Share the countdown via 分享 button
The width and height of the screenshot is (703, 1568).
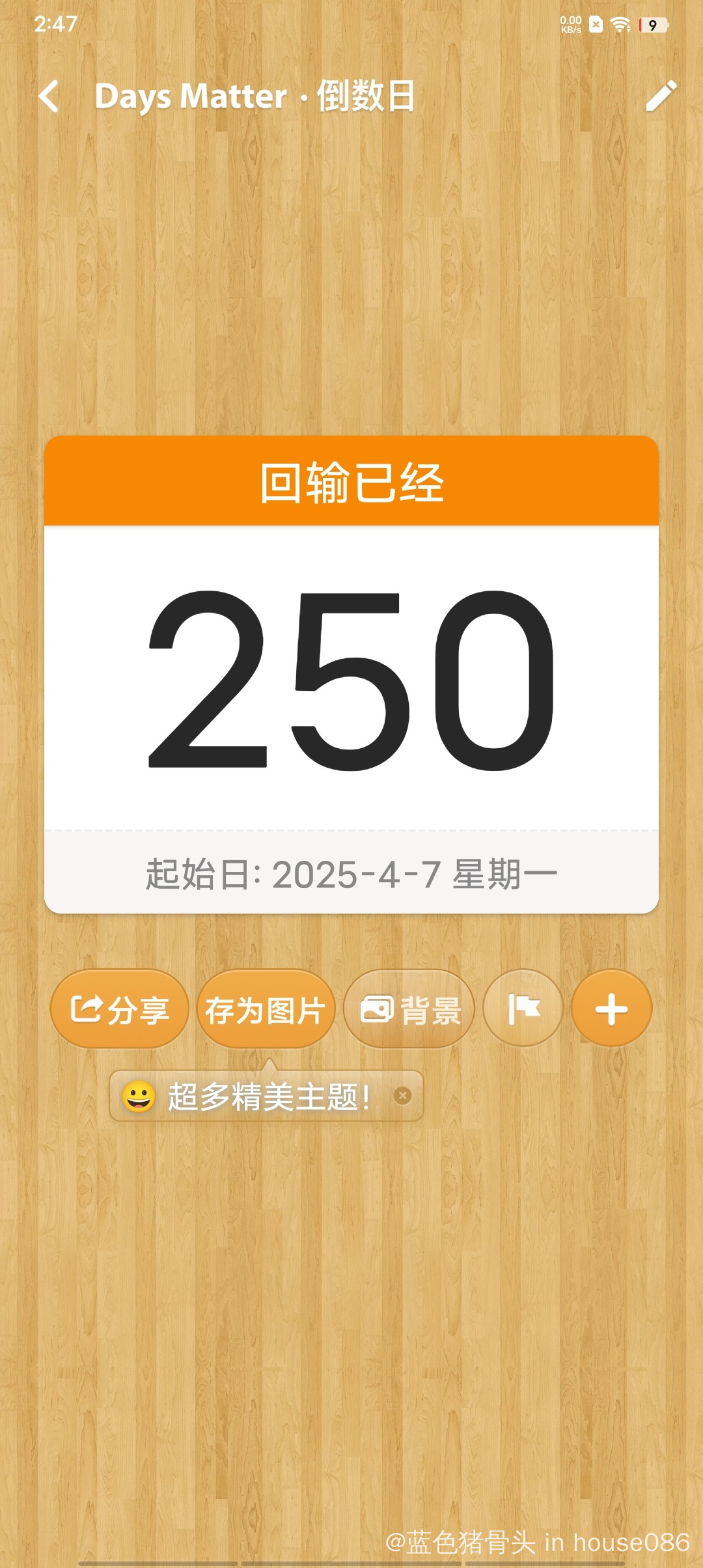coord(120,1009)
